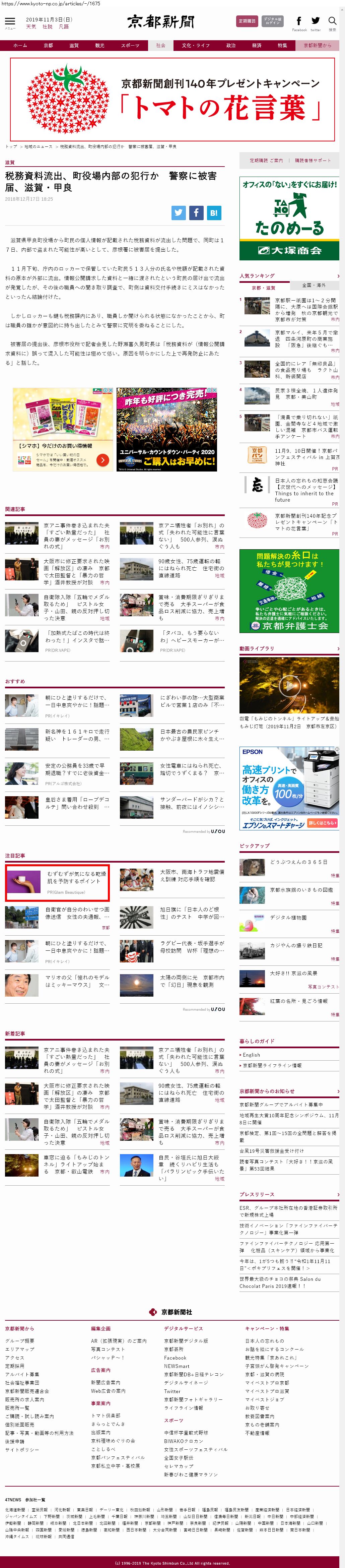Viewport: 345px width, 1568px height.
Task: Share this article on Twitter
Action: (178, 212)
